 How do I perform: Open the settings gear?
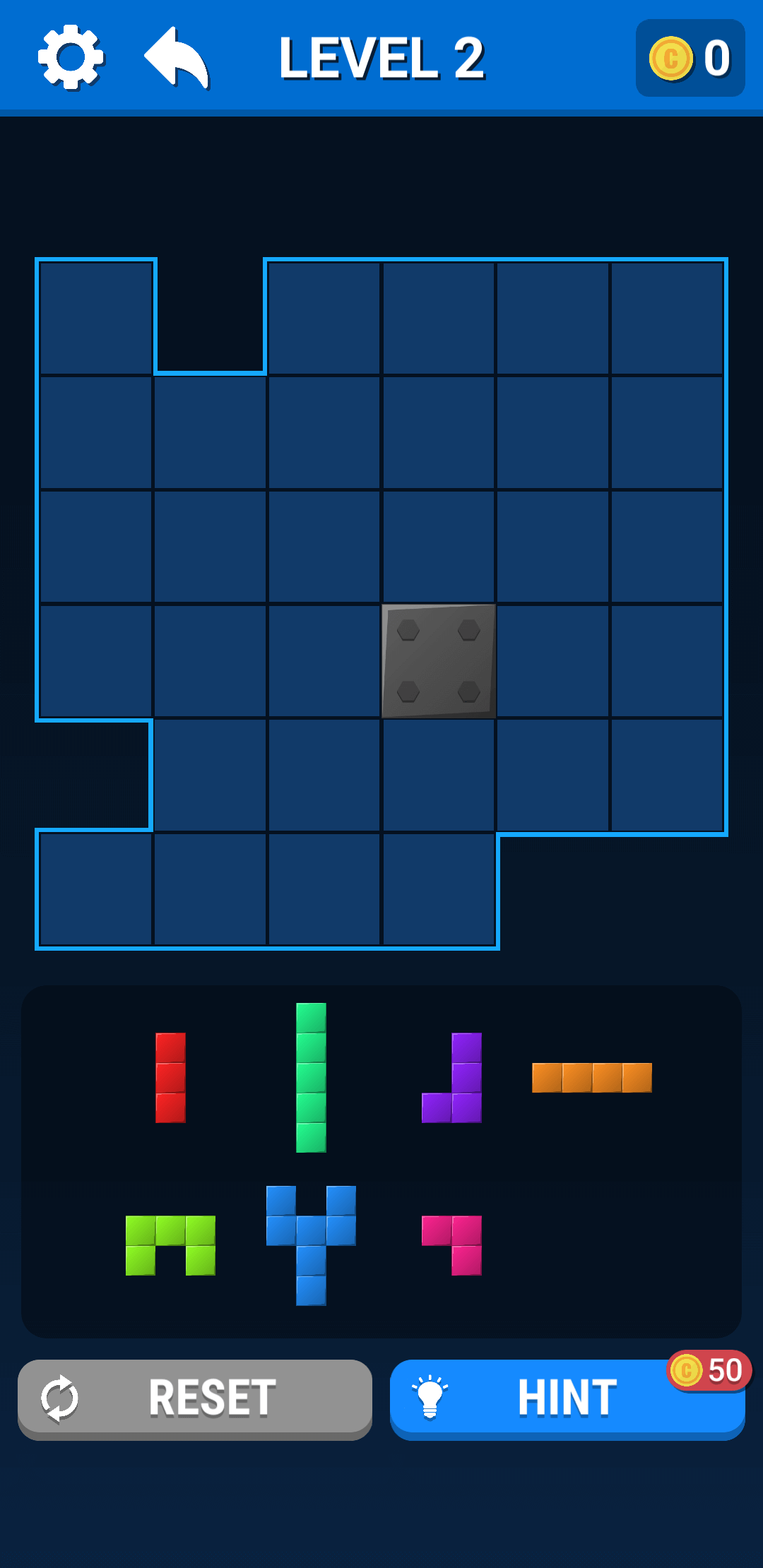point(71,57)
